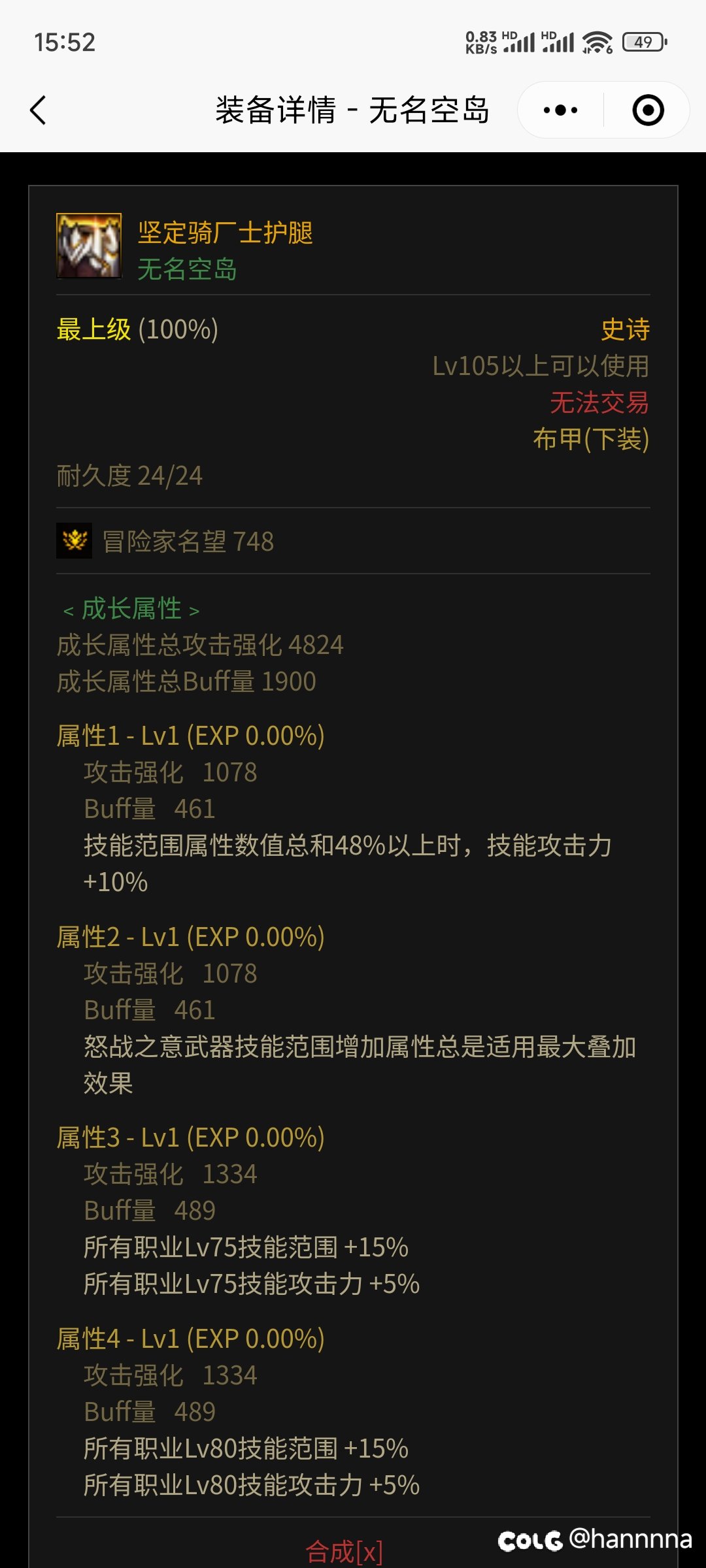706x1568 pixels.
Task: Toggle the 最上级 (100%) quality display
Action: click(137, 330)
